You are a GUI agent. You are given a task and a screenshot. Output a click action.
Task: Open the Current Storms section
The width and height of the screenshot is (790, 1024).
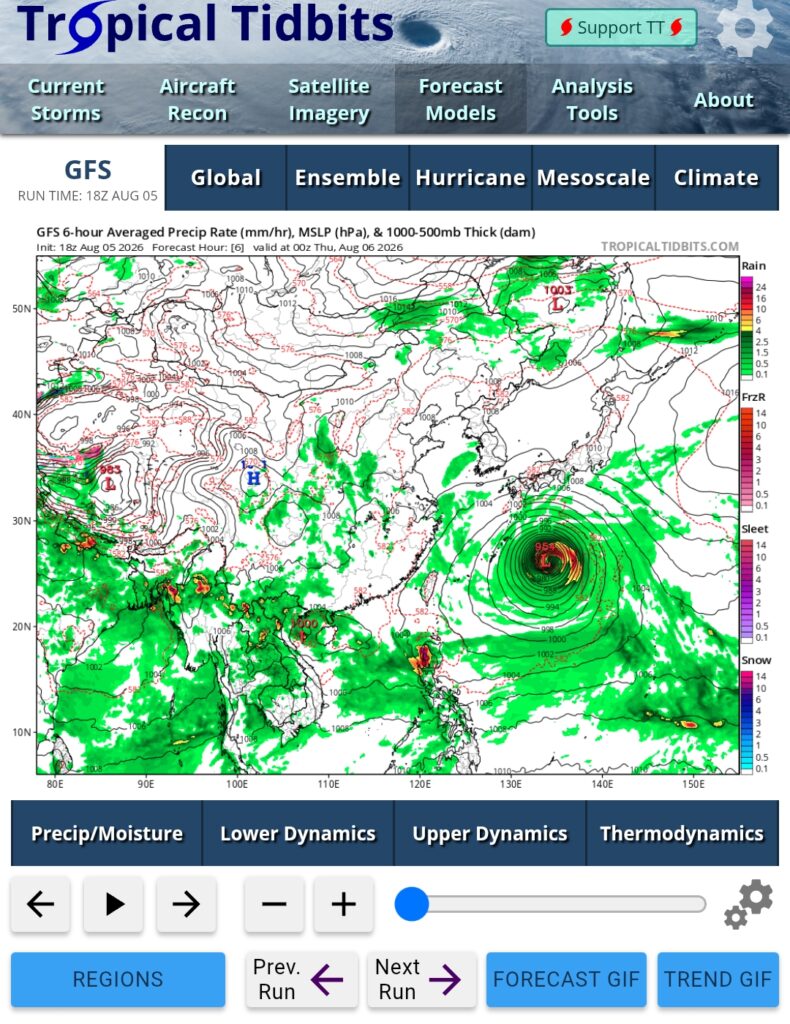click(x=66, y=99)
